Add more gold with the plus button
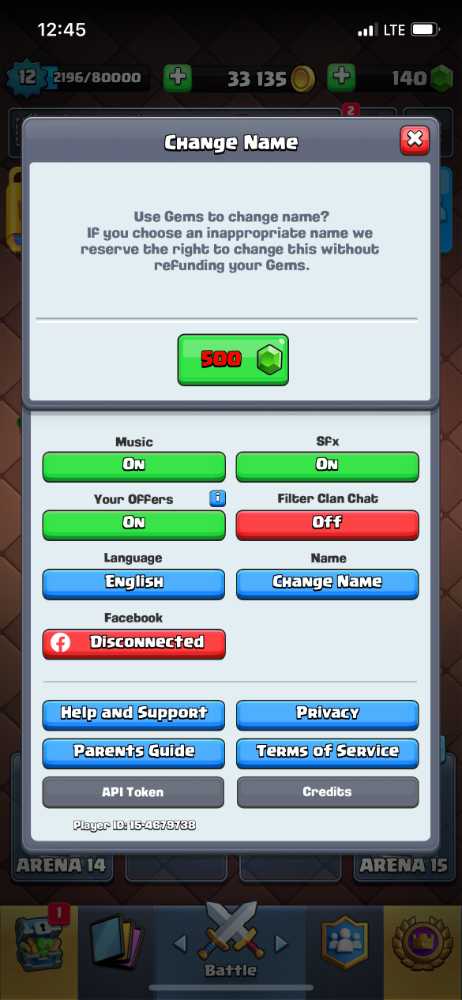462x1000 pixels. pyautogui.click(x=177, y=78)
